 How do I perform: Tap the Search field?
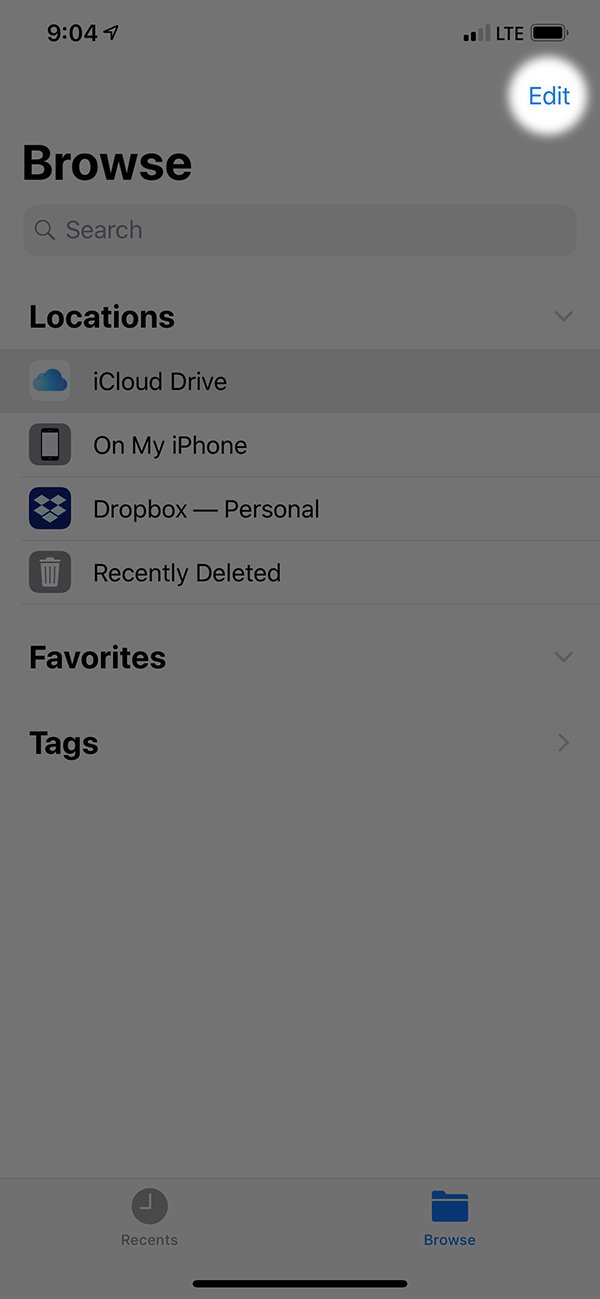pos(300,230)
